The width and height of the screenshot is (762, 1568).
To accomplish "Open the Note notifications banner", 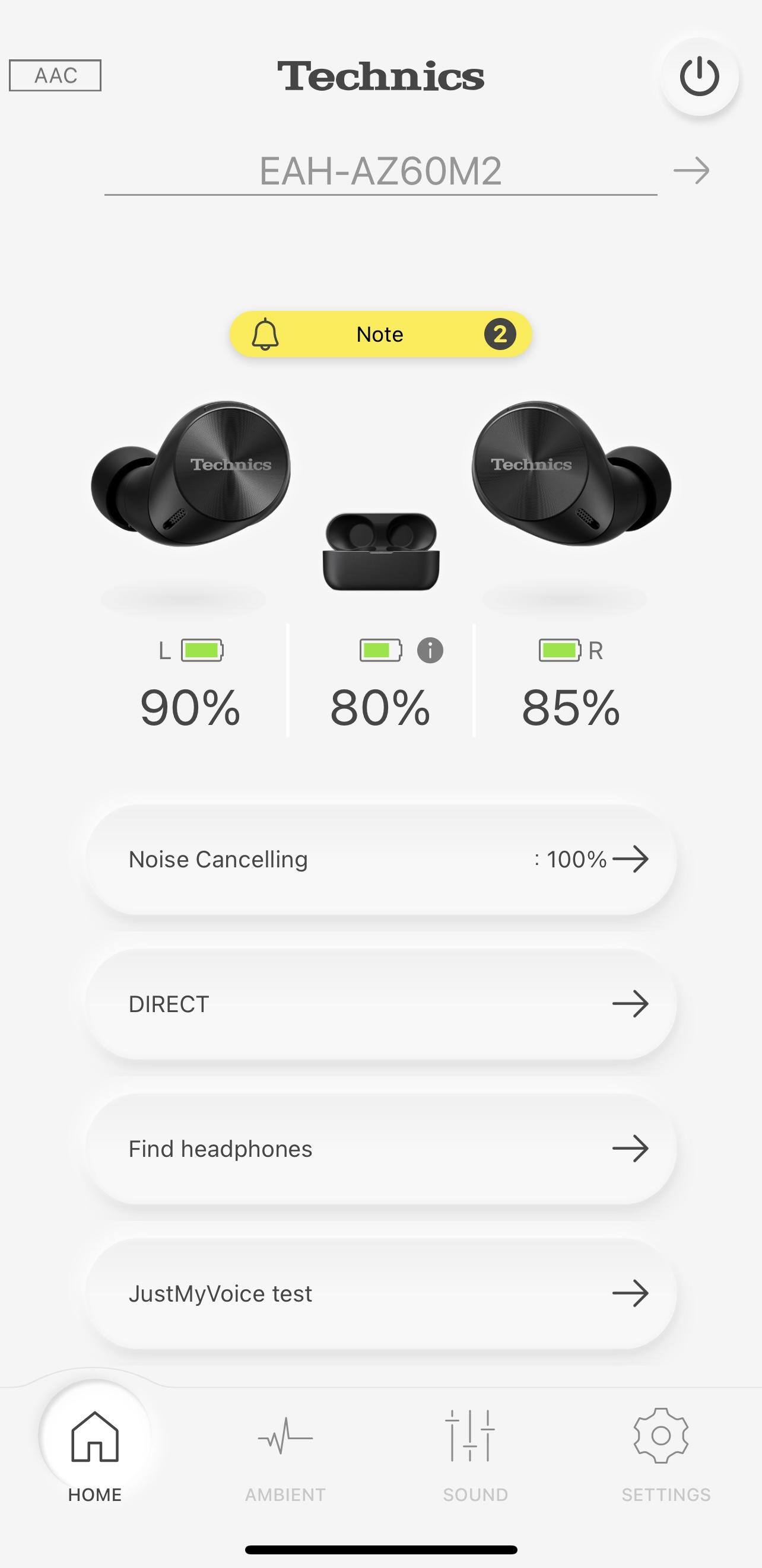I will 380,334.
